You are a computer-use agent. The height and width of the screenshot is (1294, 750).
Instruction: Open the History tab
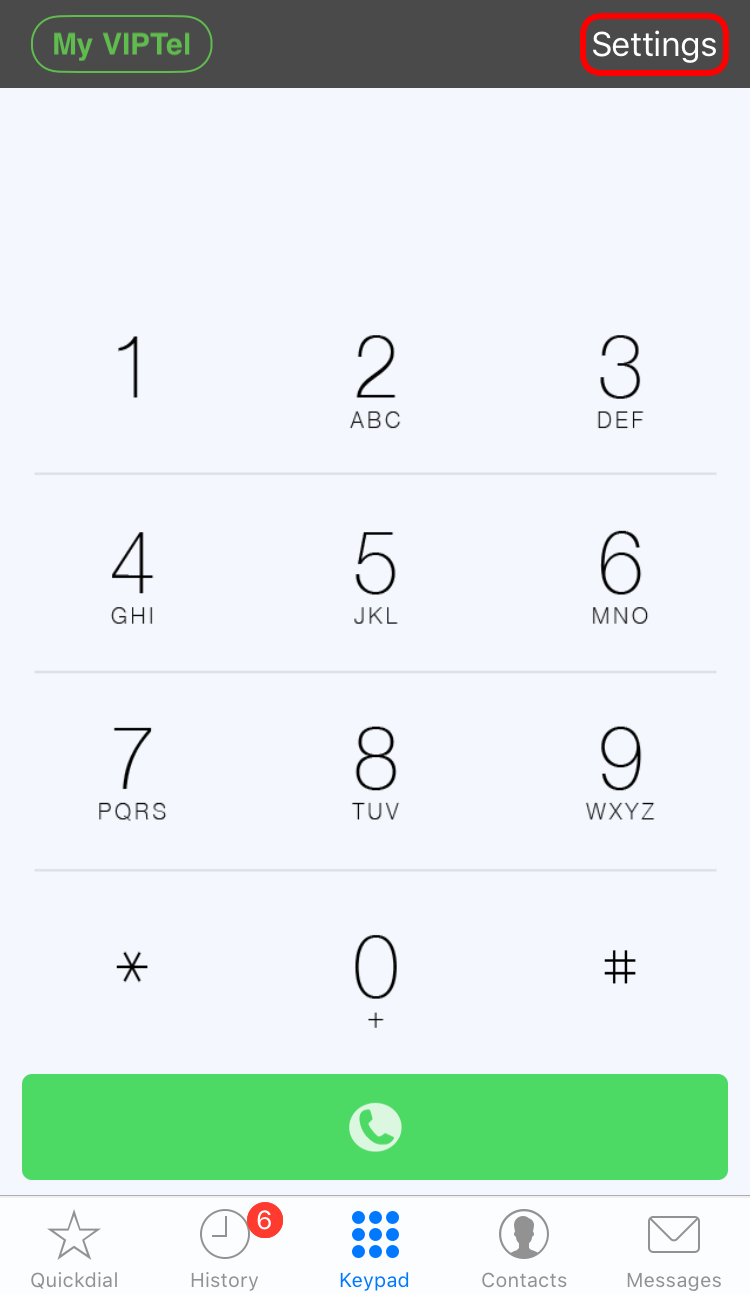pyautogui.click(x=225, y=1248)
